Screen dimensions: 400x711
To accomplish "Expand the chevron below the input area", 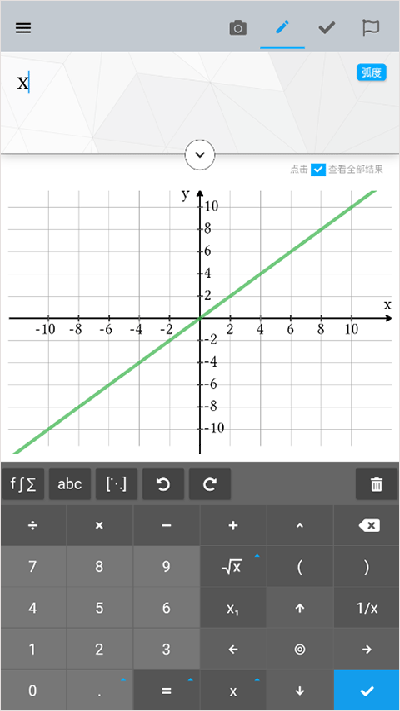I will 200,155.
